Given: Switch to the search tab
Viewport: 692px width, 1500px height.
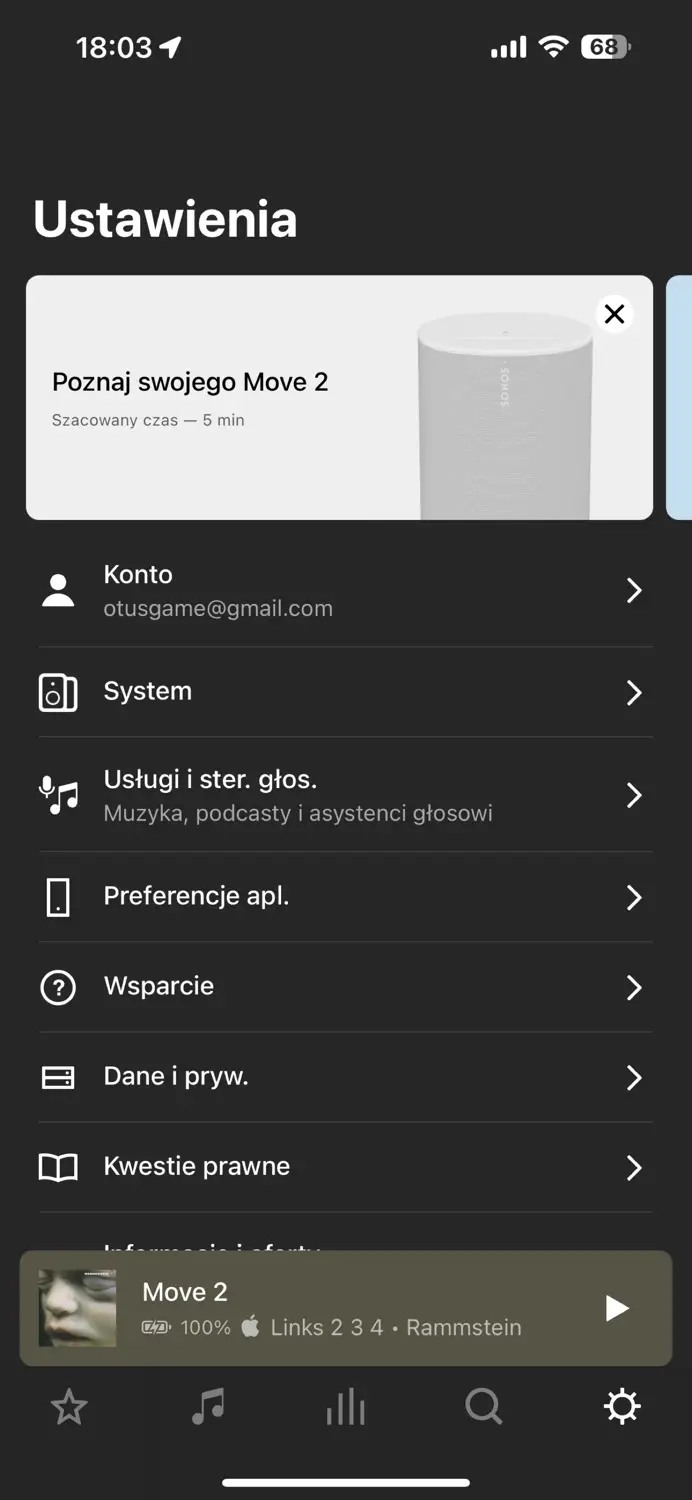Looking at the screenshot, I should pos(484,1408).
